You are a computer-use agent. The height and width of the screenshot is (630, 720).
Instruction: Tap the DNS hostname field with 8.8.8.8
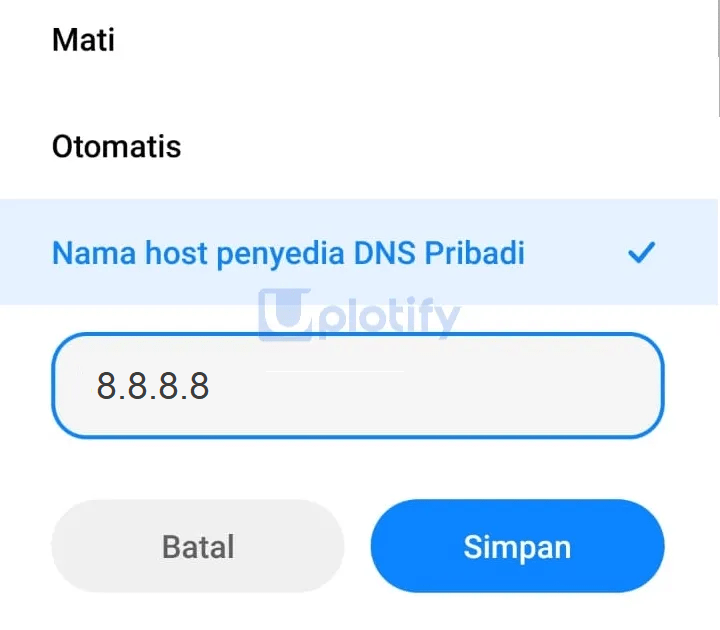click(x=357, y=385)
